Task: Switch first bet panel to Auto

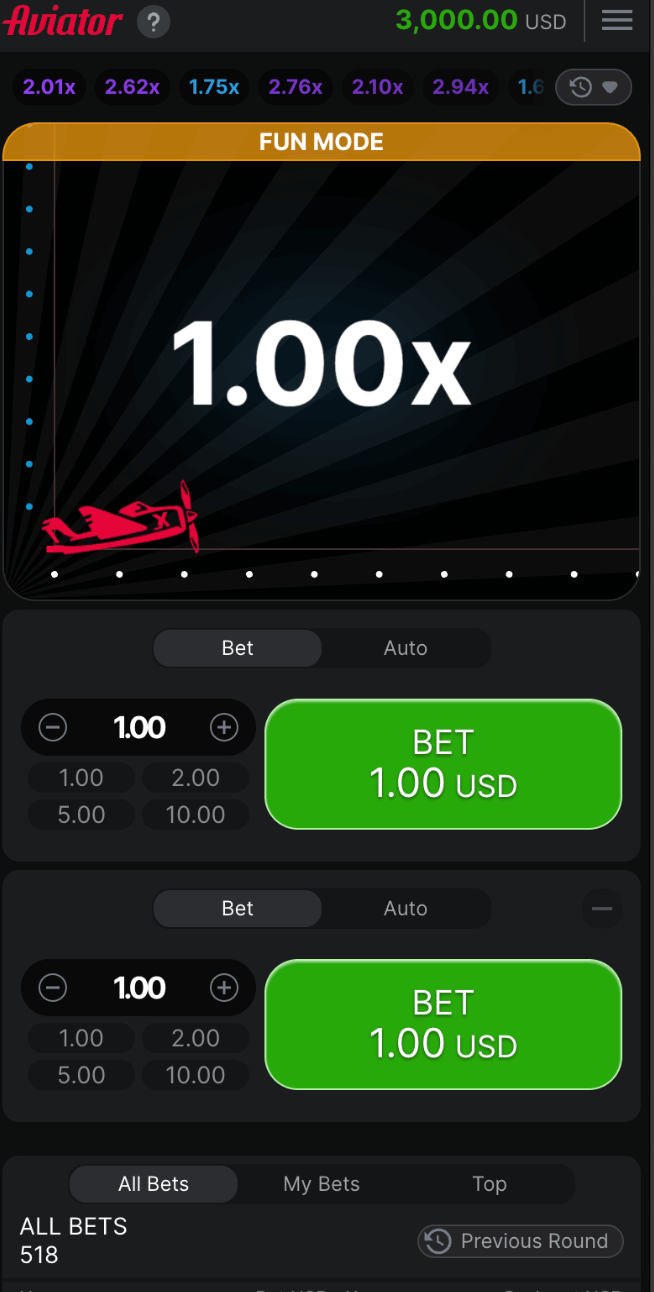Action: [x=405, y=648]
